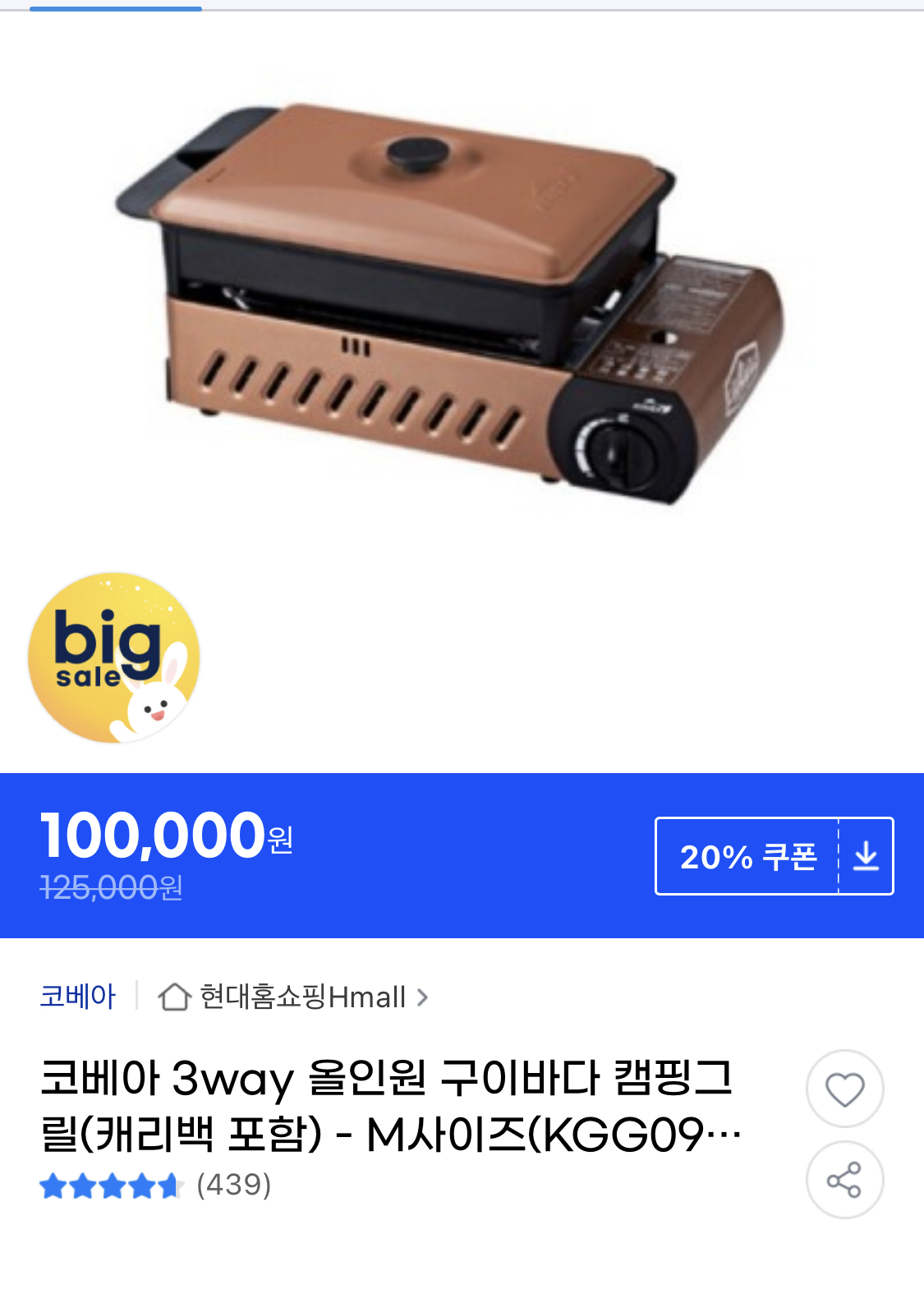This screenshot has width=924, height=1294.
Task: Open reviews by clicking (439)
Action: coord(232,1186)
